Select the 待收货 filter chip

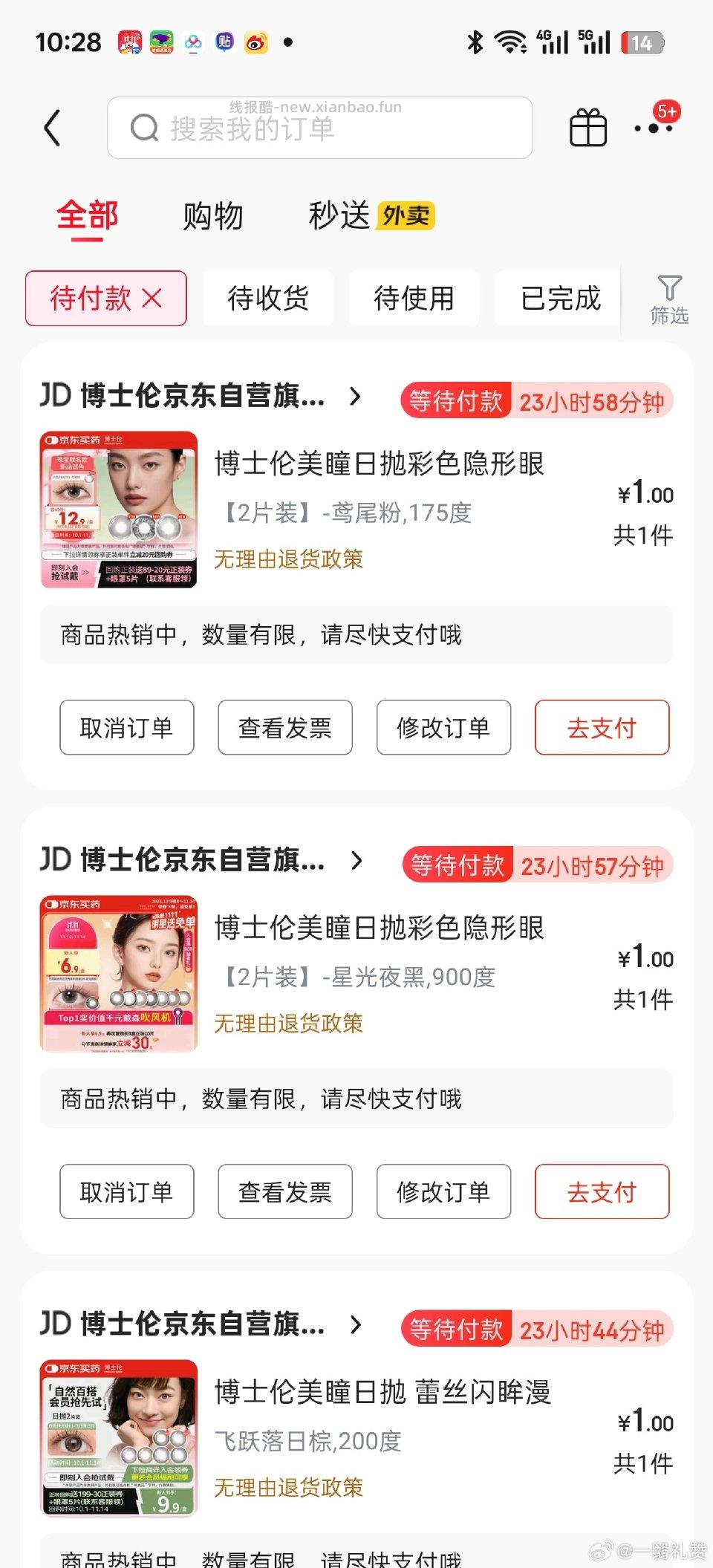click(x=267, y=299)
